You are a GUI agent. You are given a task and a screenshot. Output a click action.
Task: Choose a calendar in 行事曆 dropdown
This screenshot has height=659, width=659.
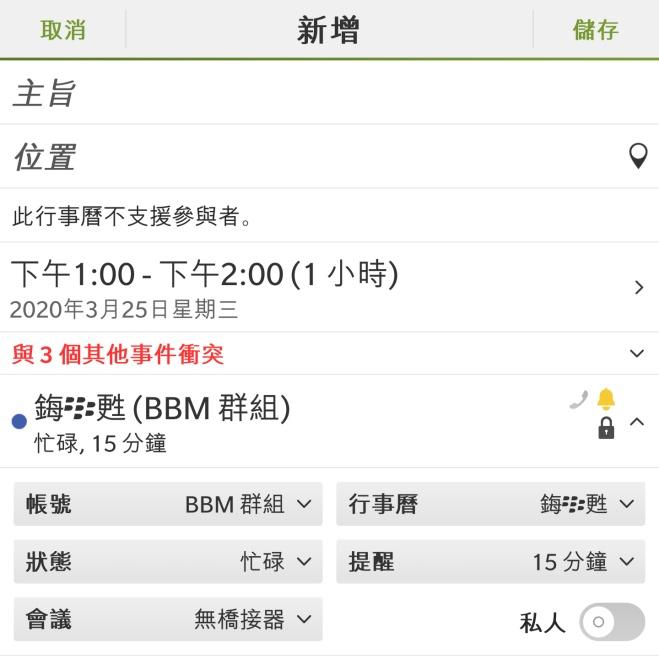[491, 504]
